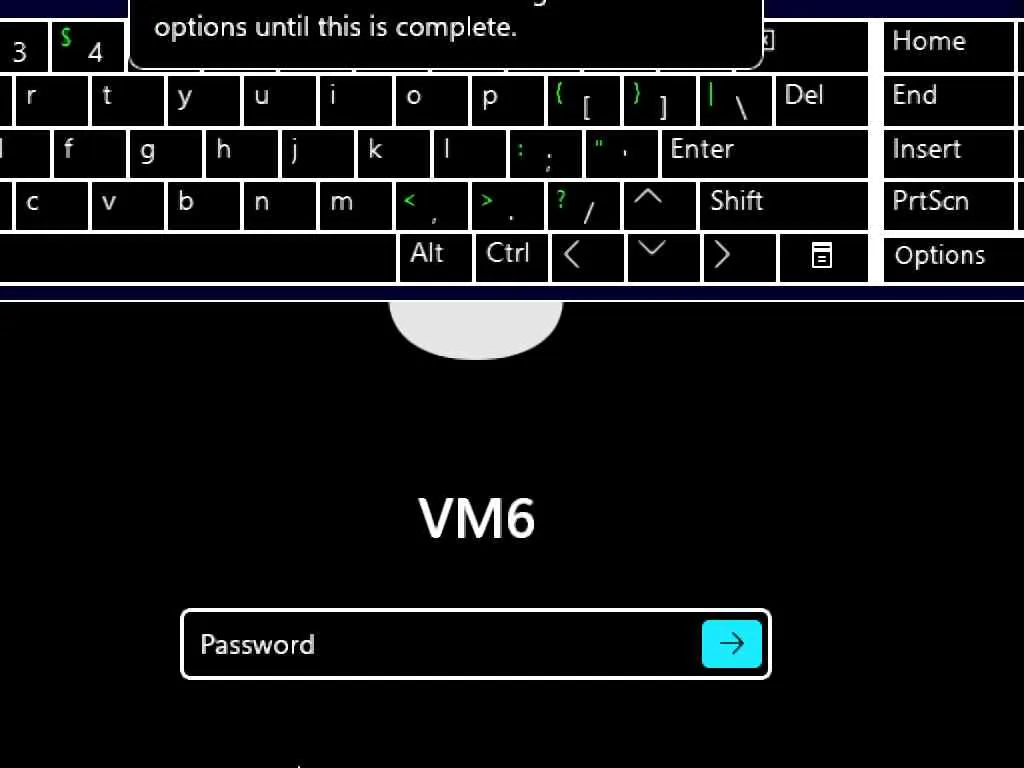Image resolution: width=1024 pixels, height=768 pixels.
Task: Tap the right arrow key
Action: point(739,256)
